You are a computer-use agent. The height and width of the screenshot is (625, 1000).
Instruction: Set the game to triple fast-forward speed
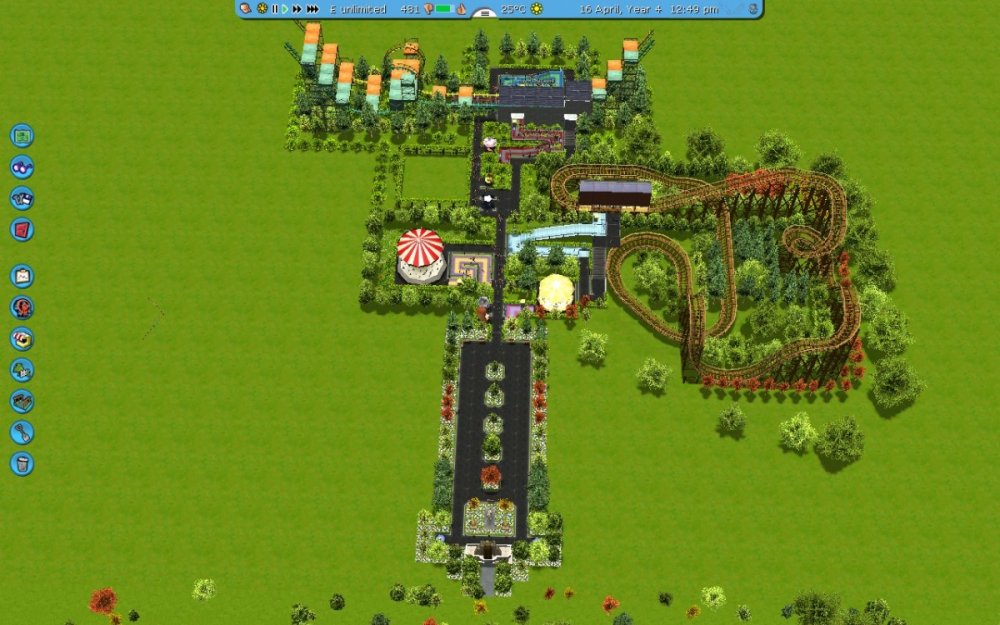pos(312,9)
